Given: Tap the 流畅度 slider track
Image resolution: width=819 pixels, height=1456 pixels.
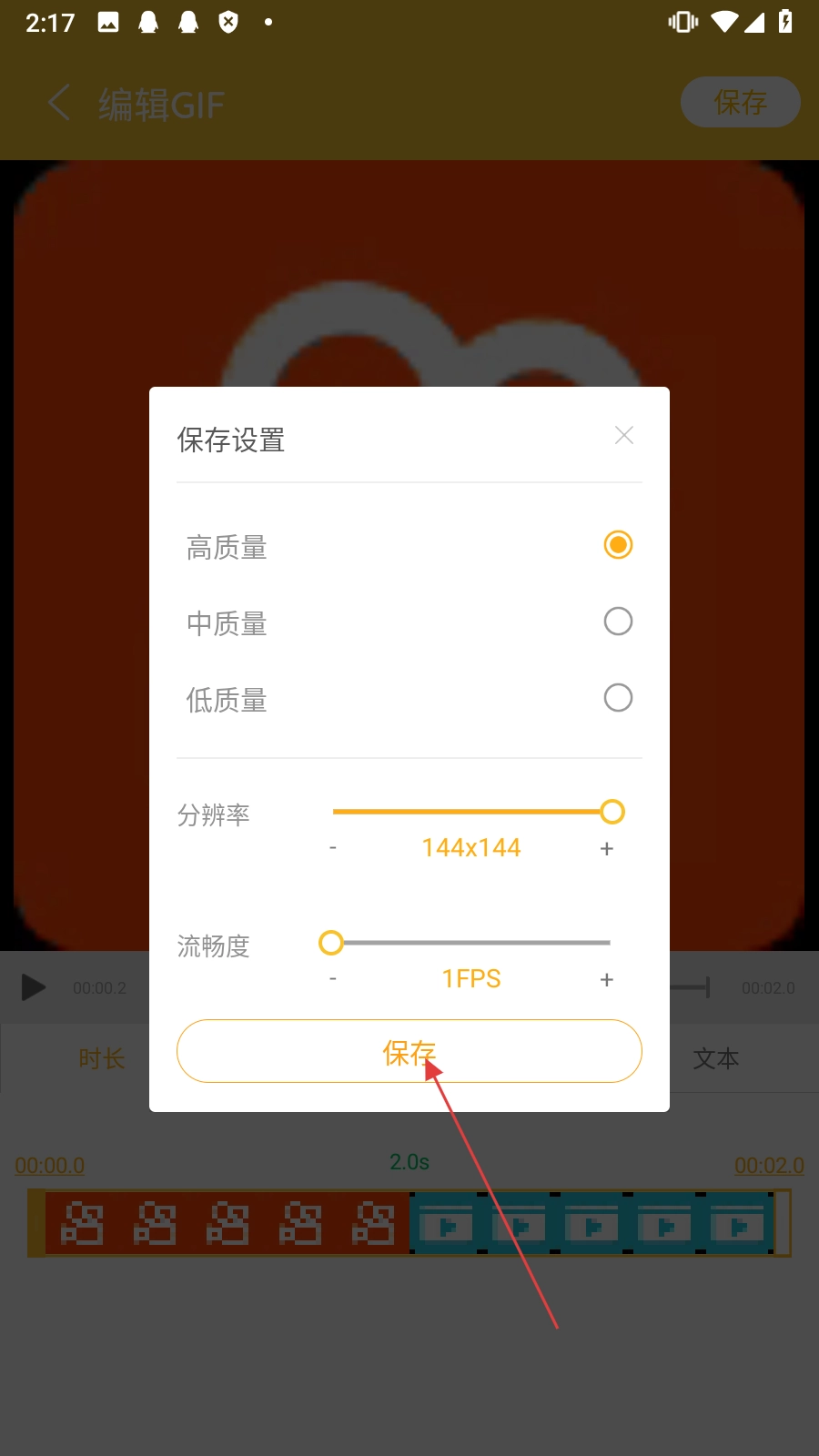Looking at the screenshot, I should (471, 943).
